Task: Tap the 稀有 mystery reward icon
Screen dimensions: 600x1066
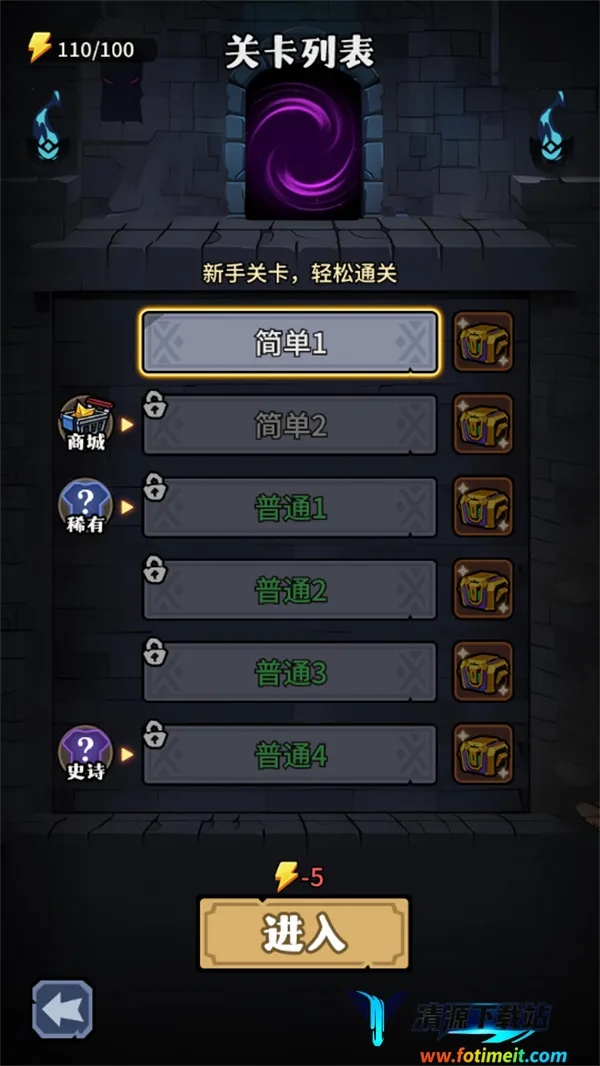Action: tap(86, 505)
